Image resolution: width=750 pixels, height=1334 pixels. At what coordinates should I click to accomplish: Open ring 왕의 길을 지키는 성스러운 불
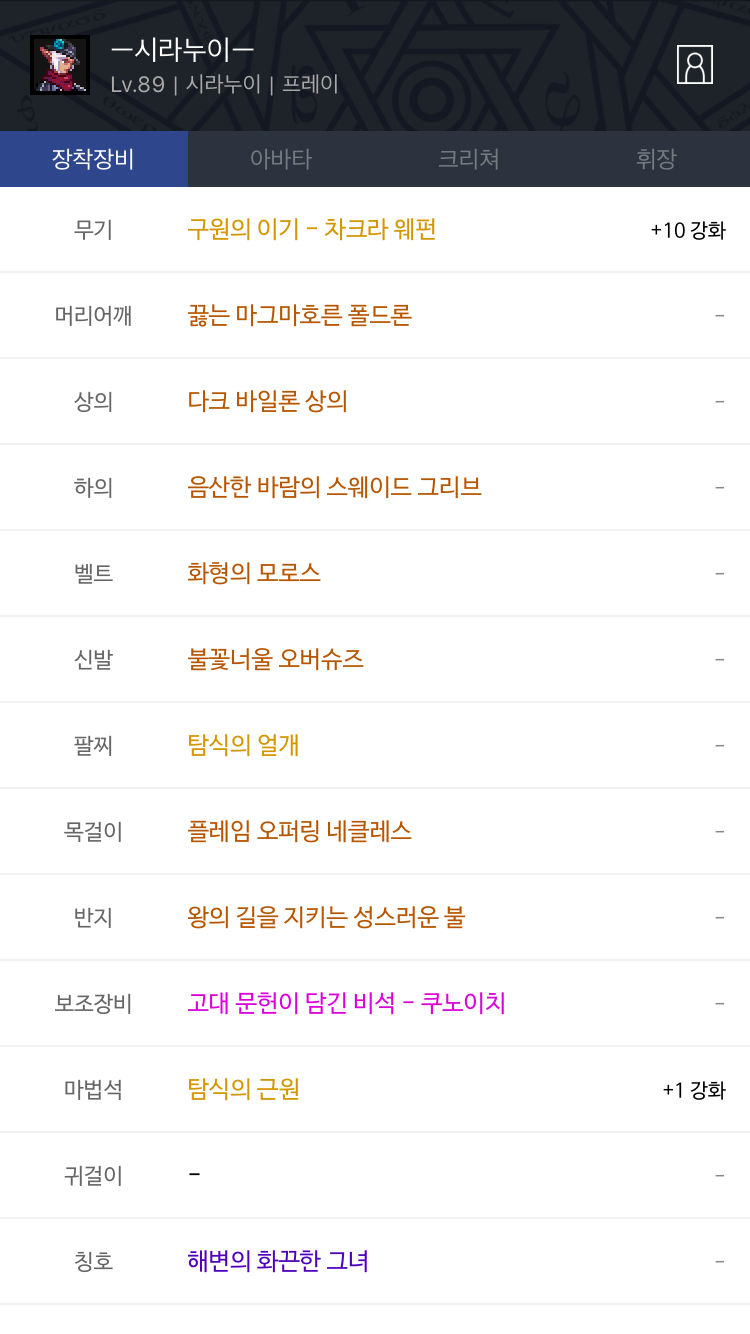click(326, 917)
